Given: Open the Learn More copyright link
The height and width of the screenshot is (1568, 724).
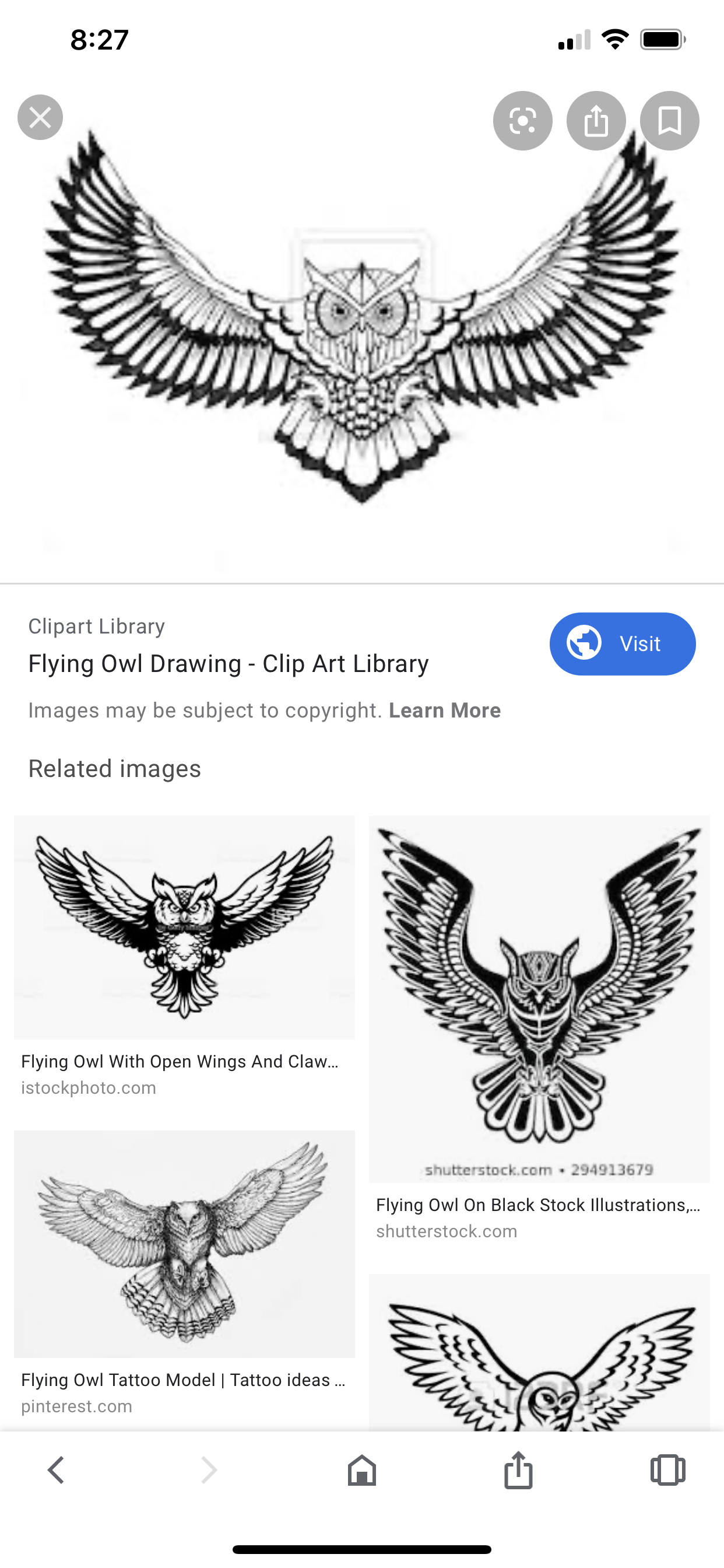Looking at the screenshot, I should 445,710.
